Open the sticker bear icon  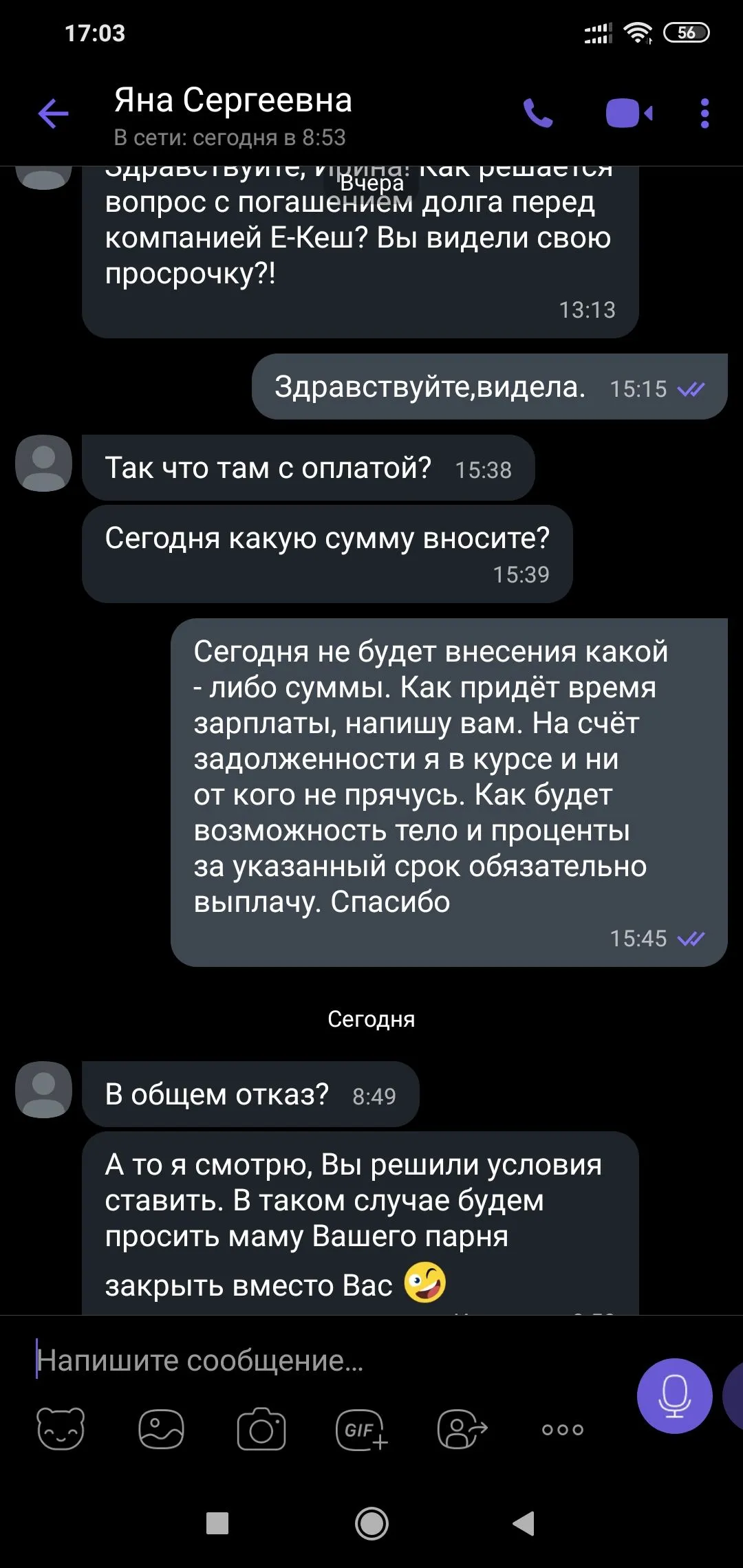point(61,1429)
